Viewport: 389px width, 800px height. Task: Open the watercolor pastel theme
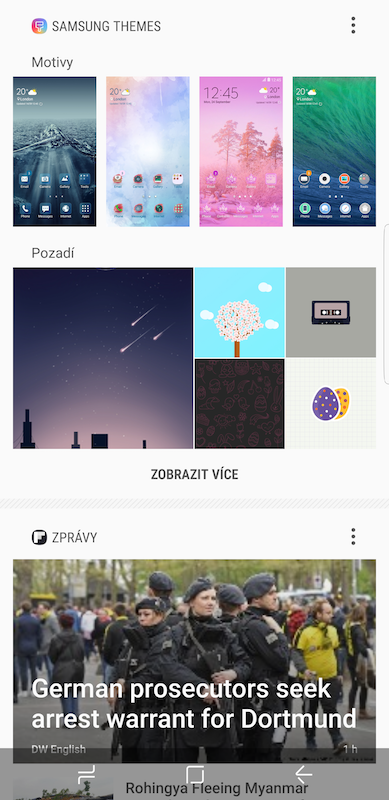pyautogui.click(x=148, y=152)
